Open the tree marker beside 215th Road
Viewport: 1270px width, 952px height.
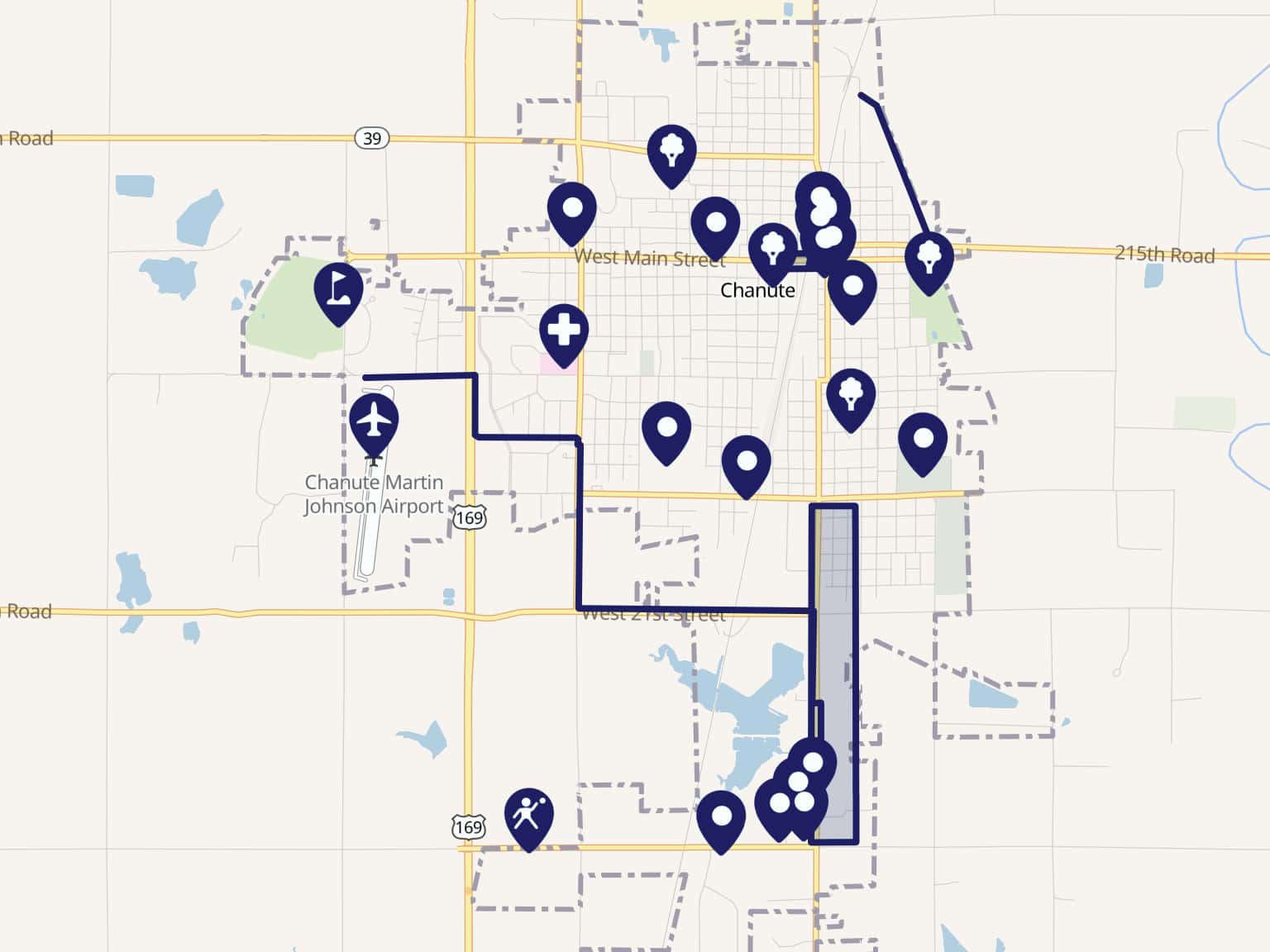click(929, 257)
